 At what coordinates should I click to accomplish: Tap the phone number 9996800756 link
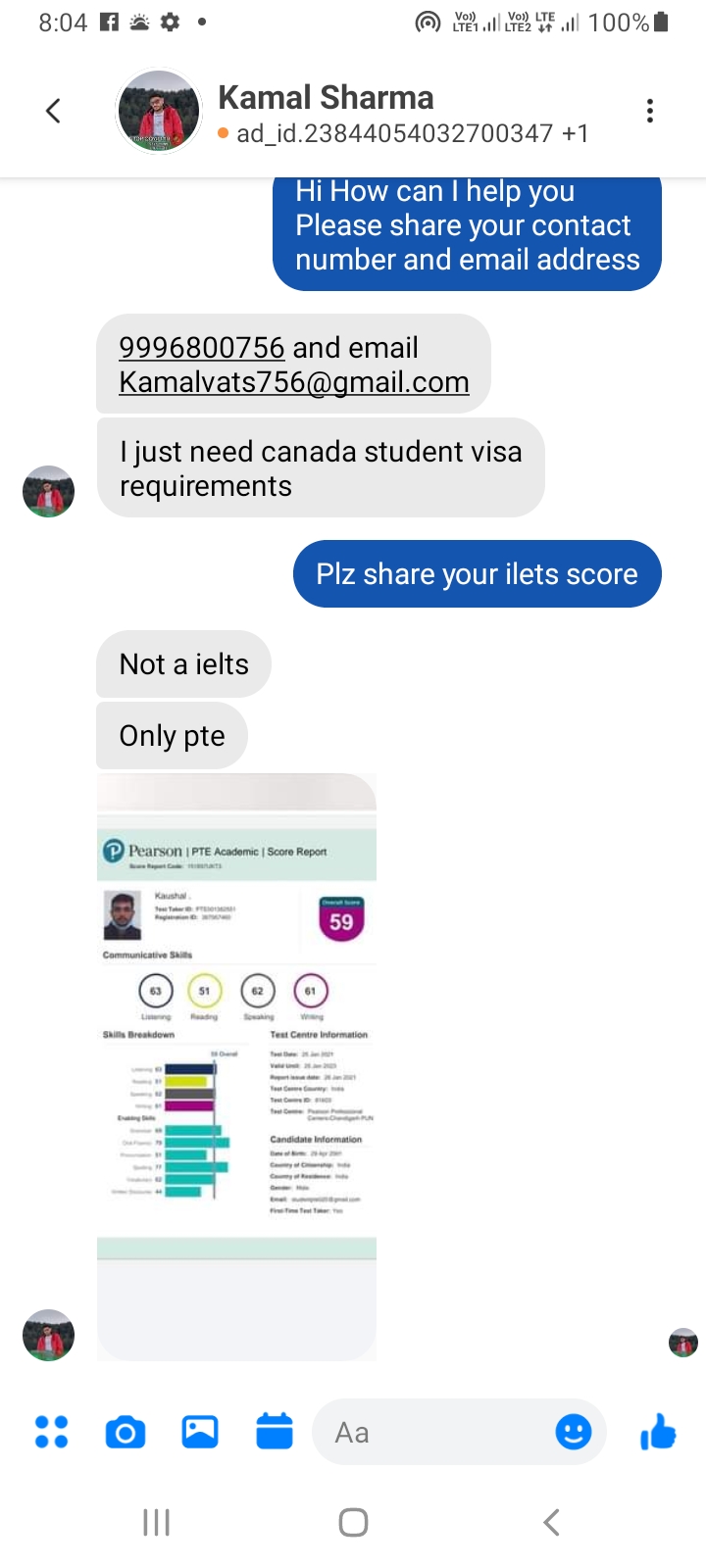click(201, 348)
